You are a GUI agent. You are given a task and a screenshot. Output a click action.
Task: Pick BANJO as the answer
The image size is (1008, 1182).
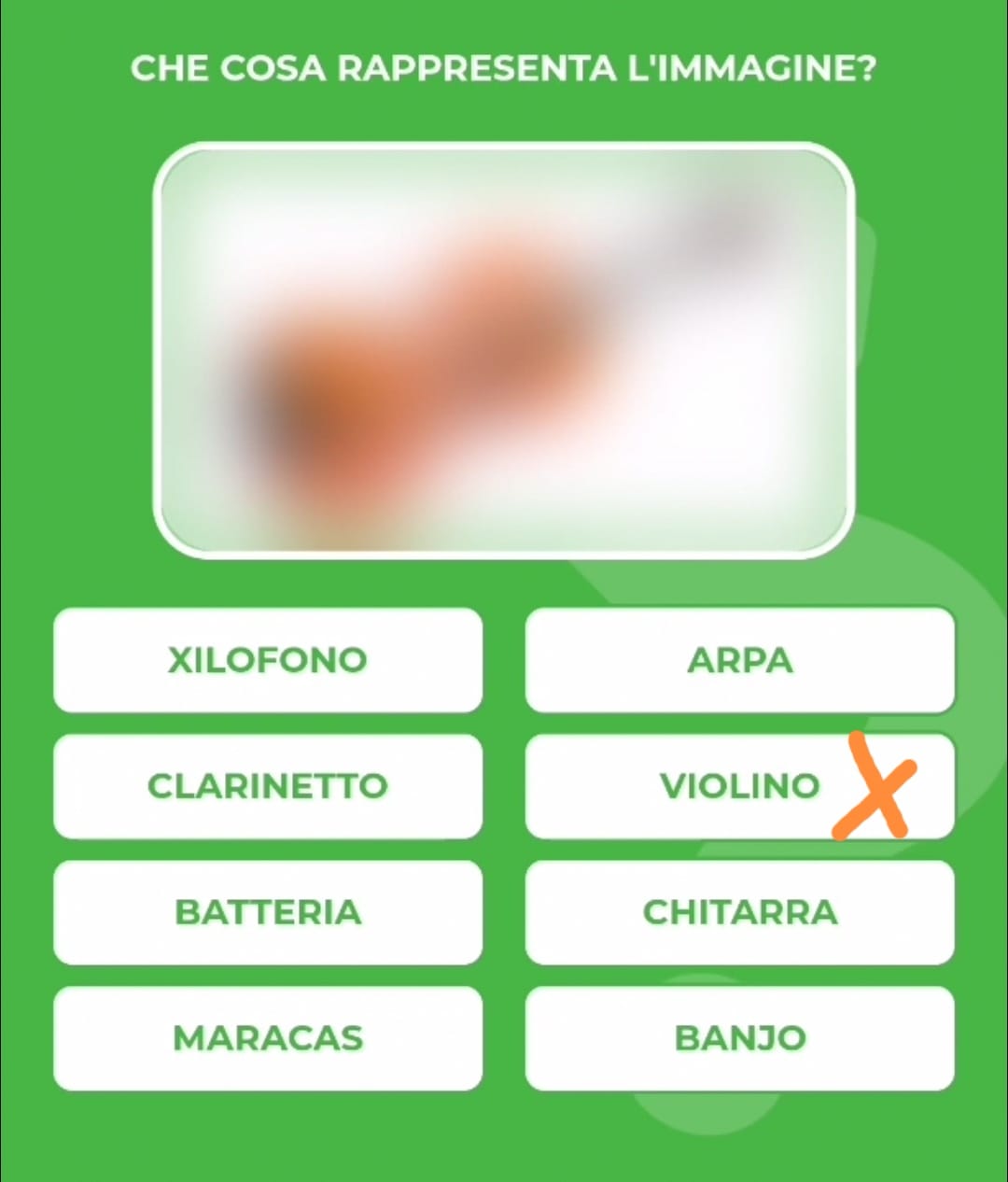click(739, 1038)
